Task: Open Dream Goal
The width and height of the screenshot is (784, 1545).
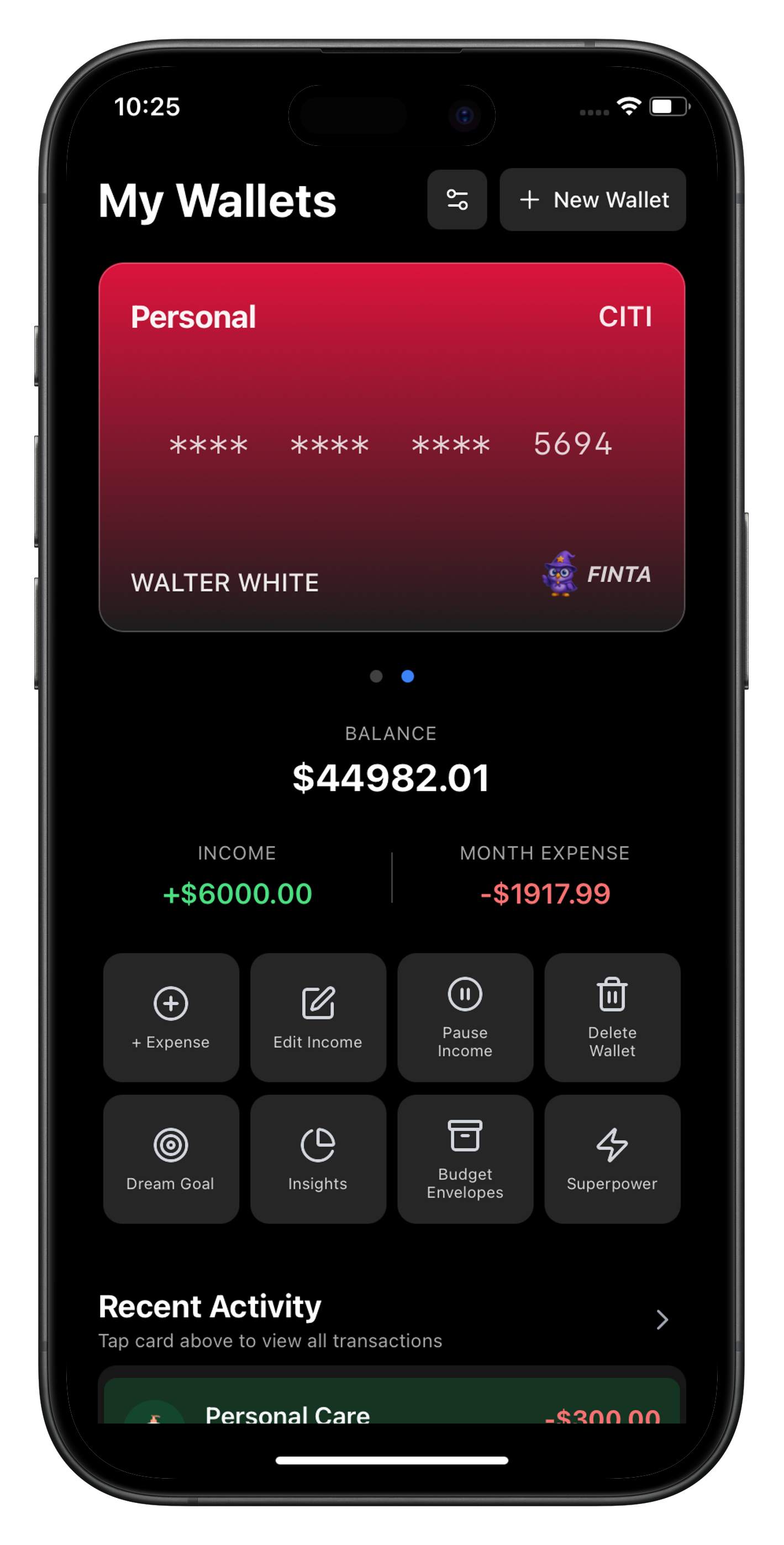Action: (171, 1159)
